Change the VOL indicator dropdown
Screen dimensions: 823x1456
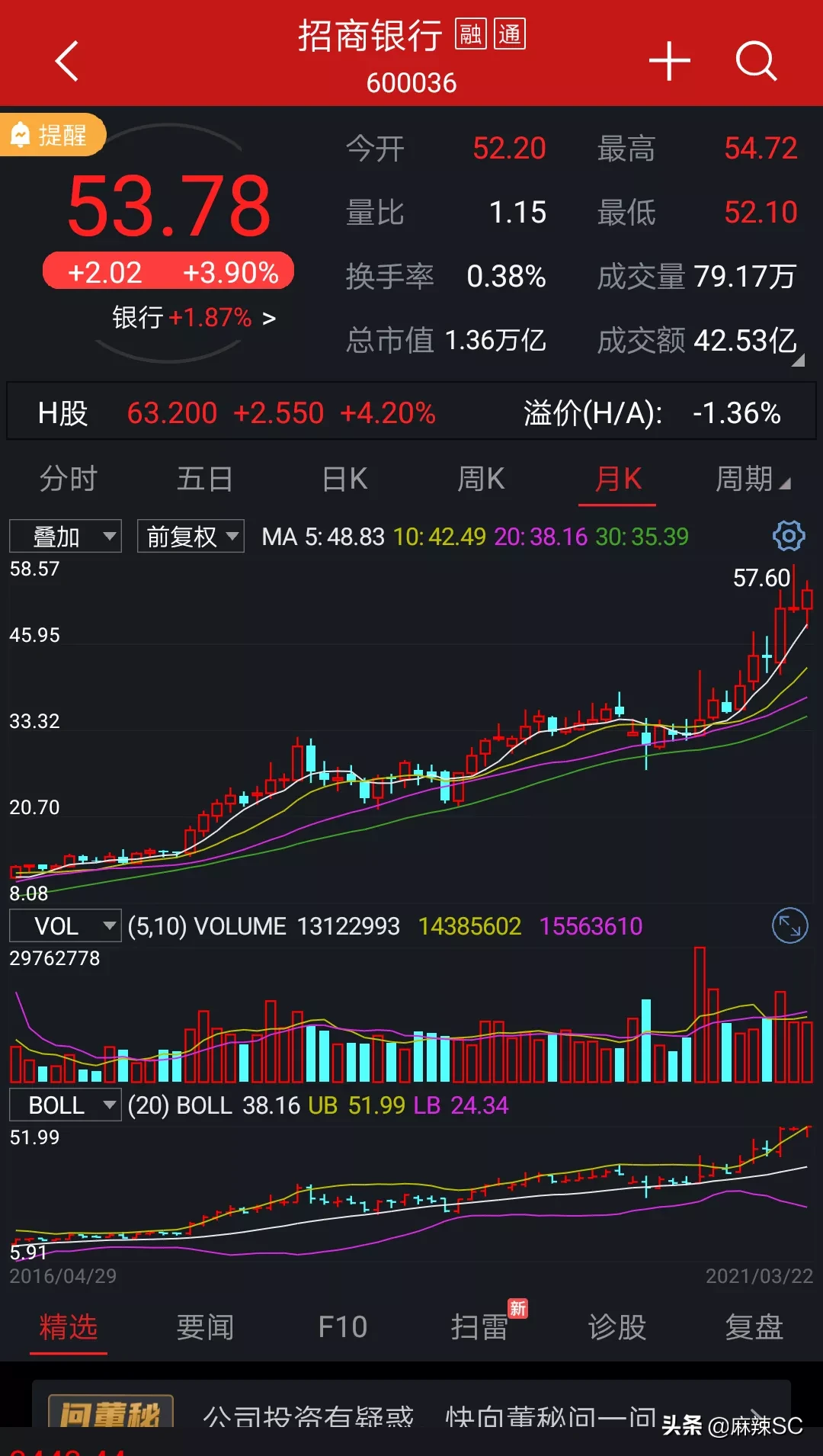(x=66, y=926)
